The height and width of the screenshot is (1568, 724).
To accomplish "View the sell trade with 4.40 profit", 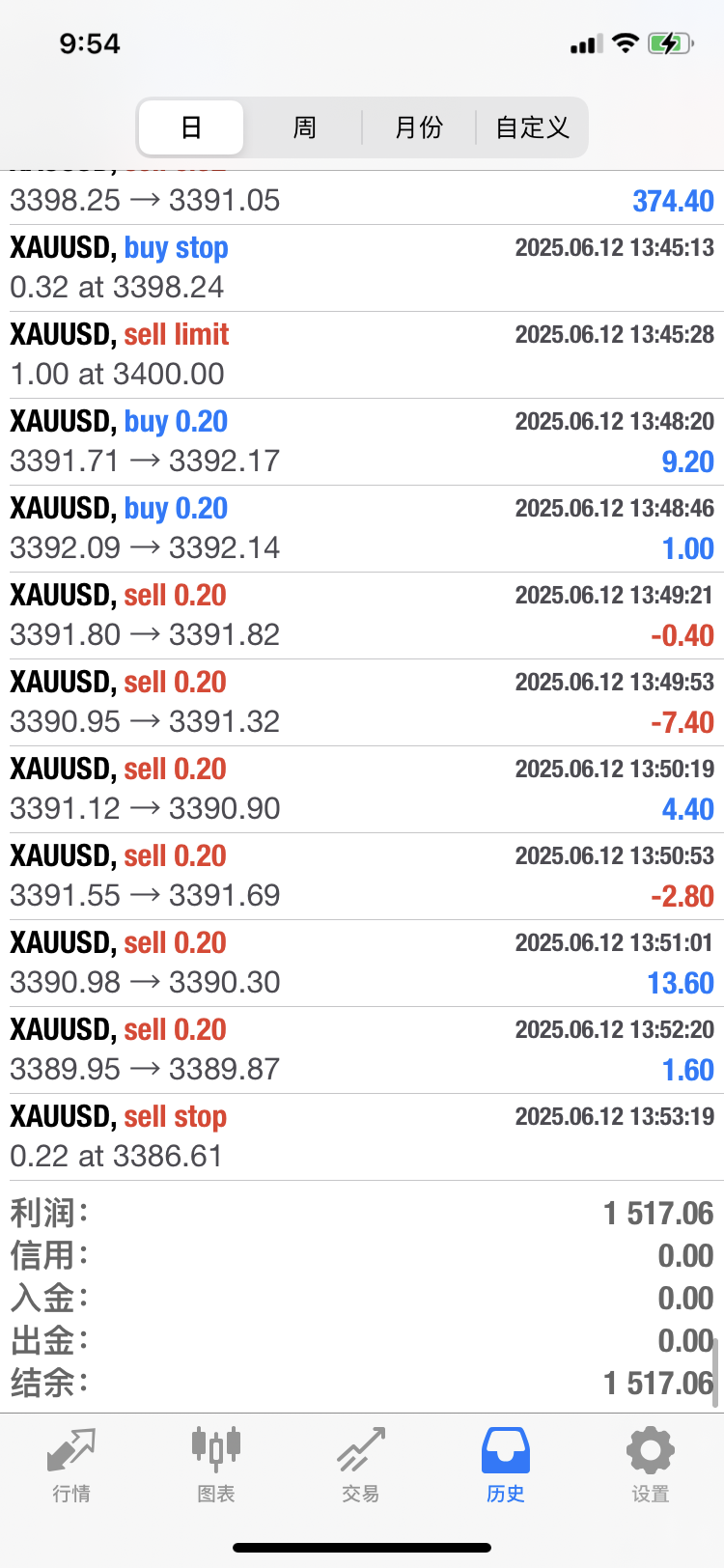I will 362,789.
